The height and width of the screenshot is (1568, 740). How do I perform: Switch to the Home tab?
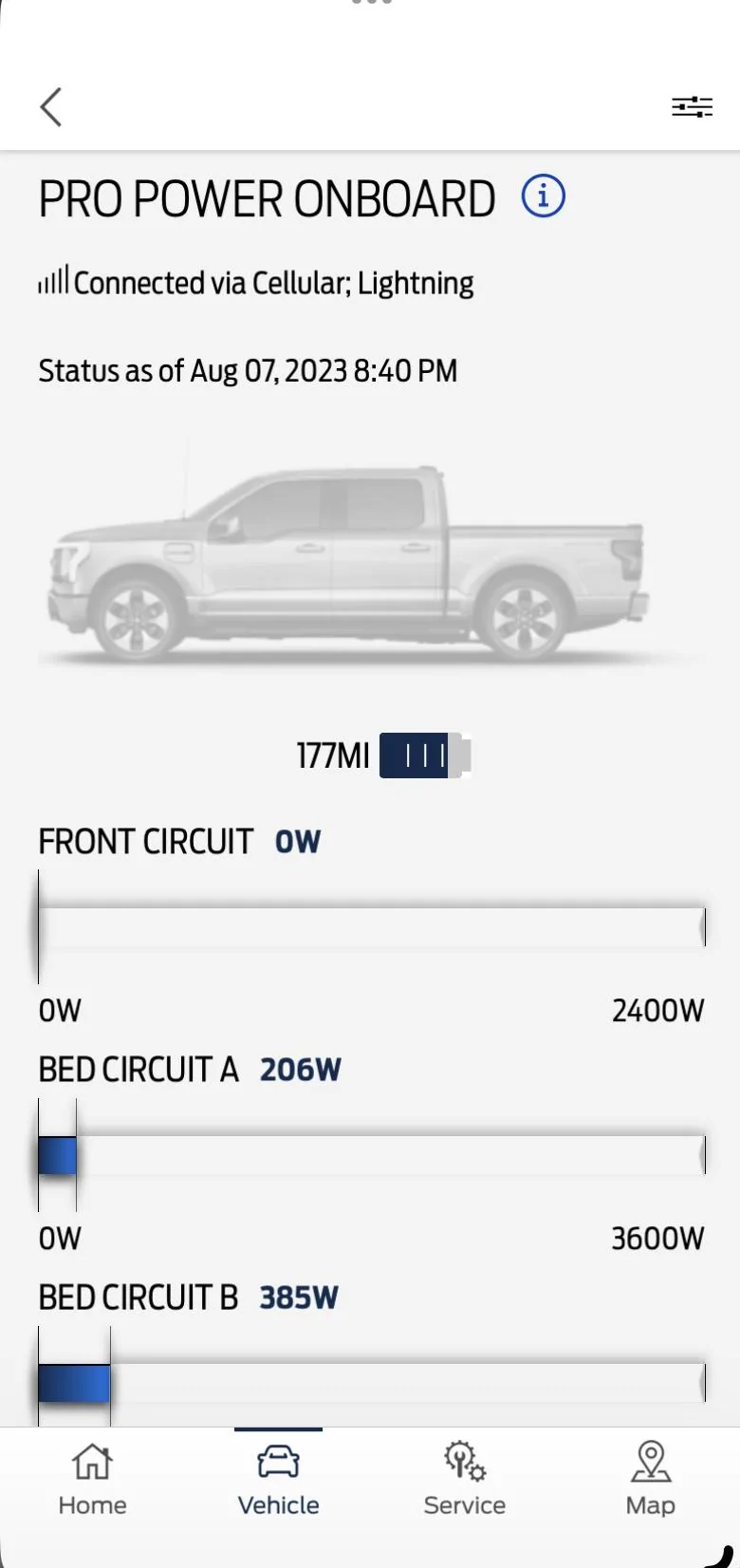click(x=92, y=1479)
